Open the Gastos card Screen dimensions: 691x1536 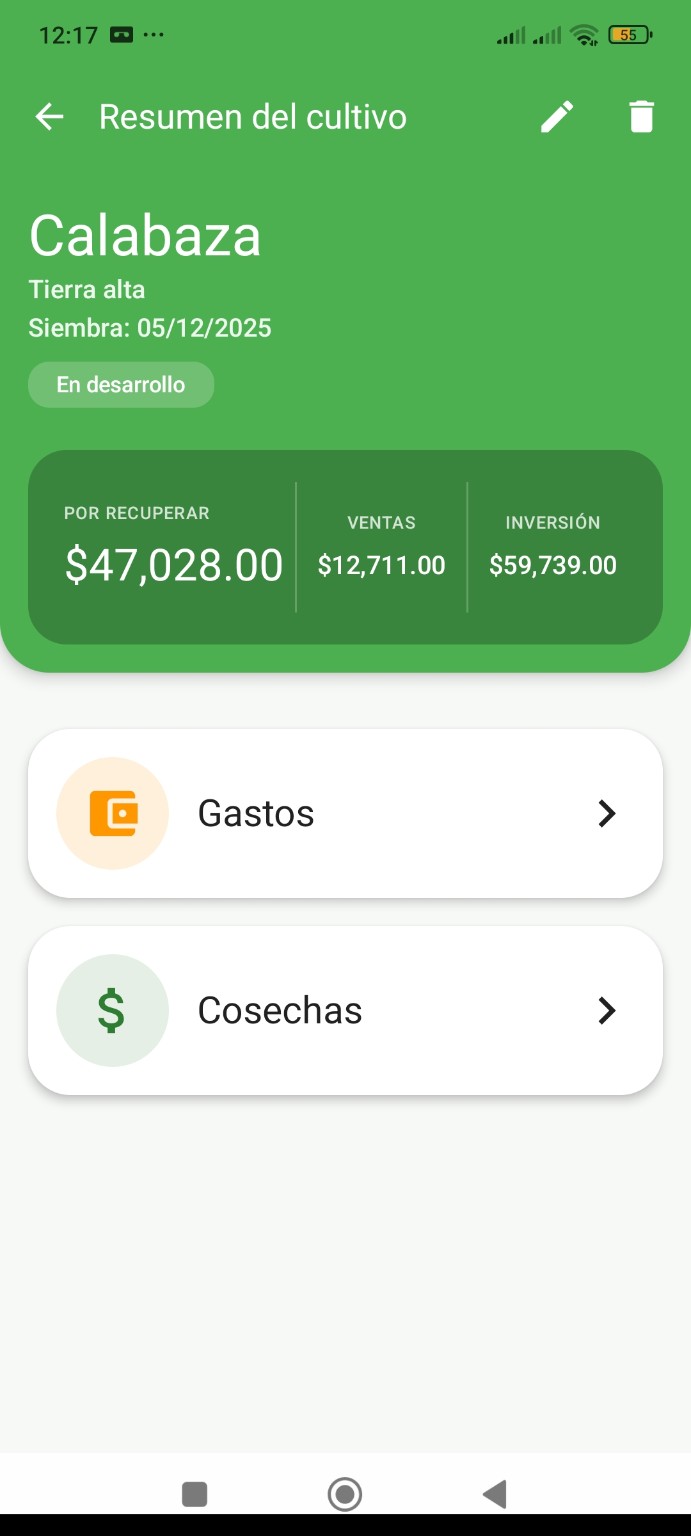345,813
